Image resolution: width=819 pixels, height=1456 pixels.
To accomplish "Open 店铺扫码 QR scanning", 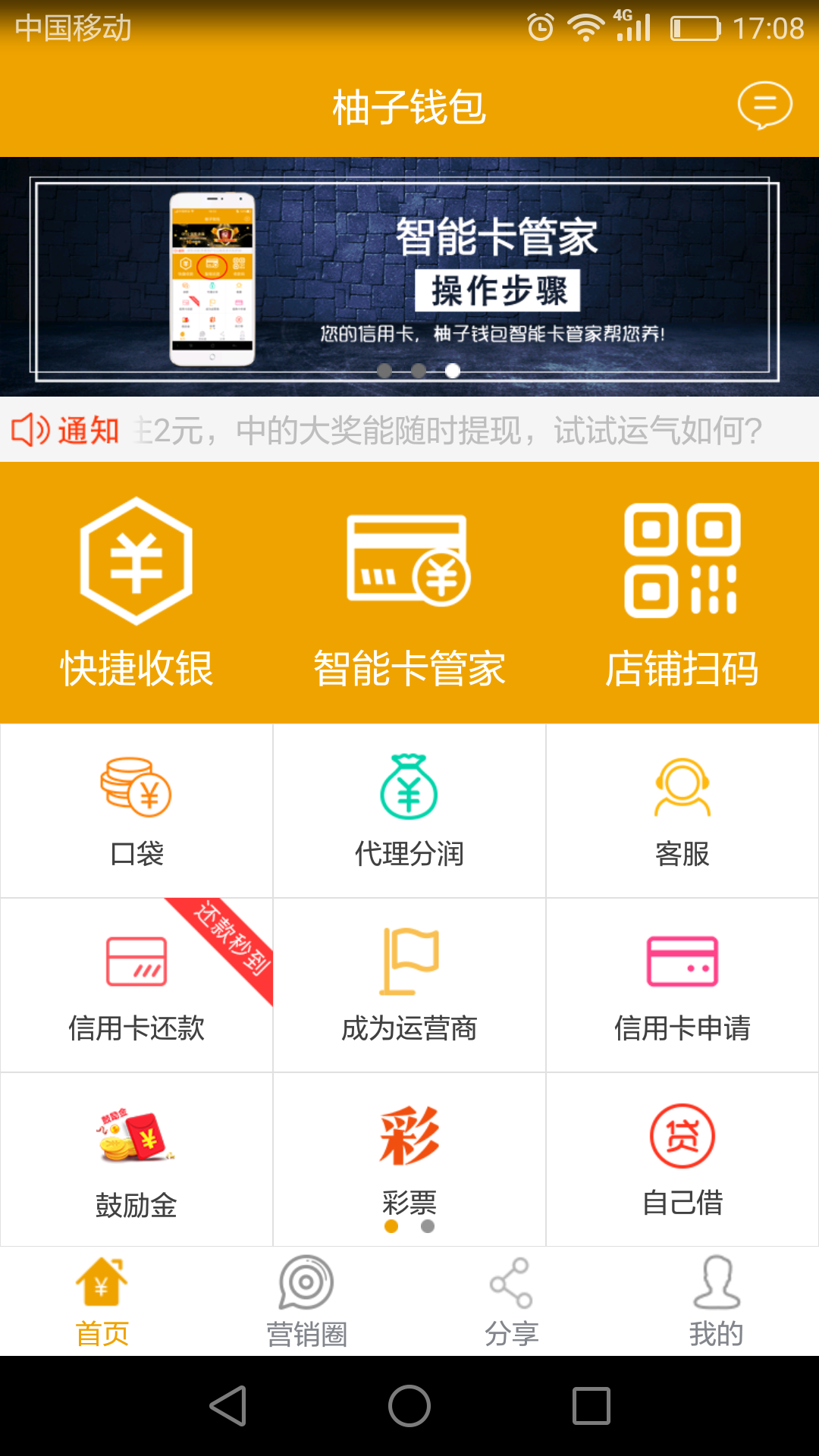I will 682,592.
